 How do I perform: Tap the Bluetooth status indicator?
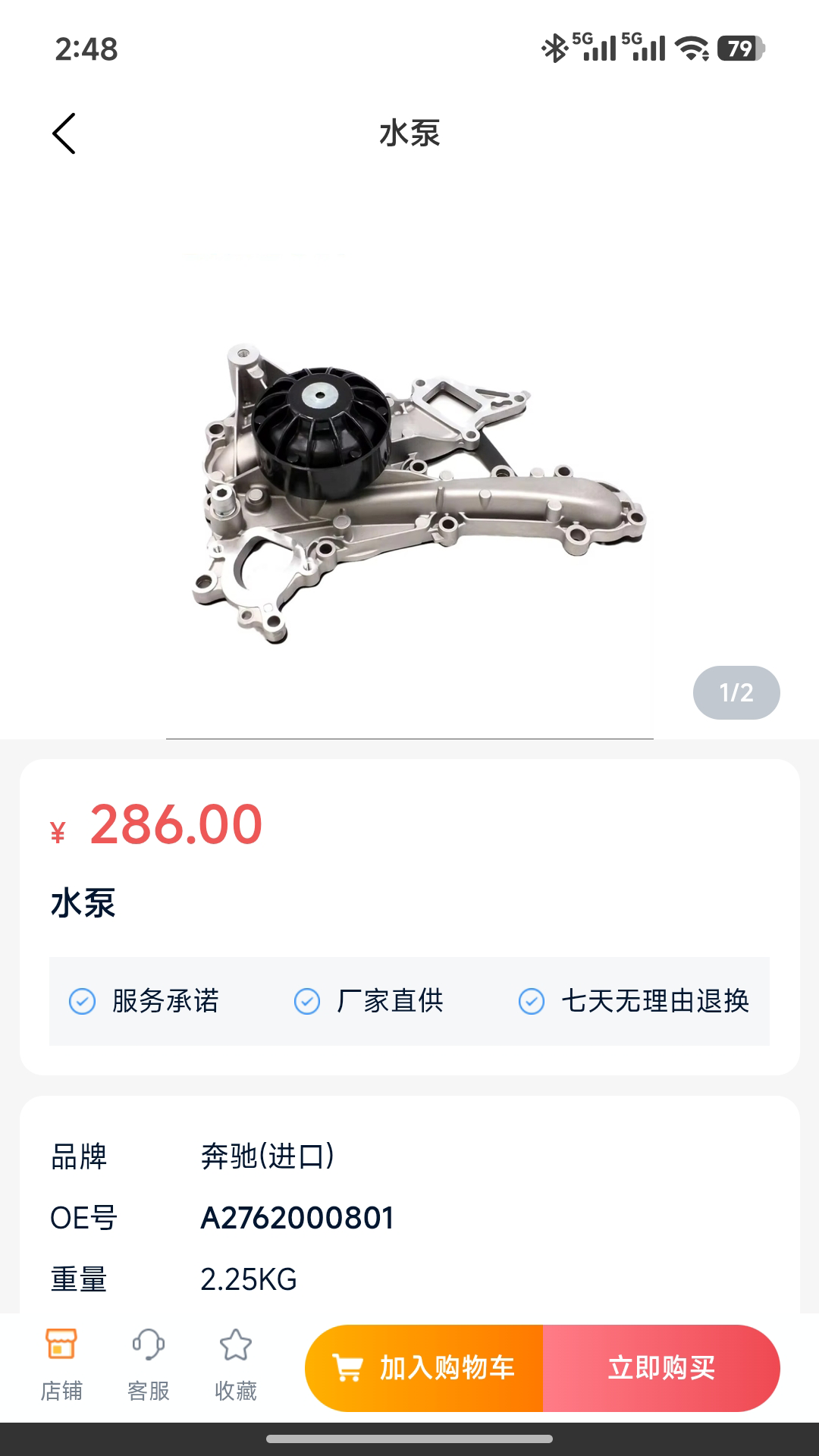coord(556,47)
